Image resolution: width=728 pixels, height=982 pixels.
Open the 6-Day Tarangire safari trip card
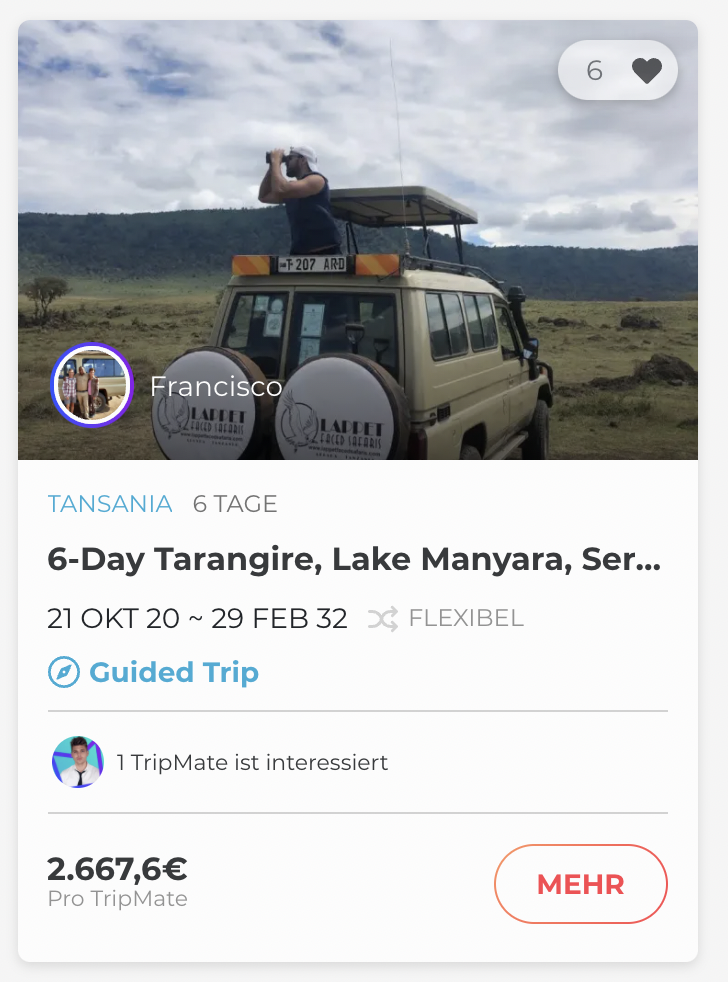[x=354, y=560]
